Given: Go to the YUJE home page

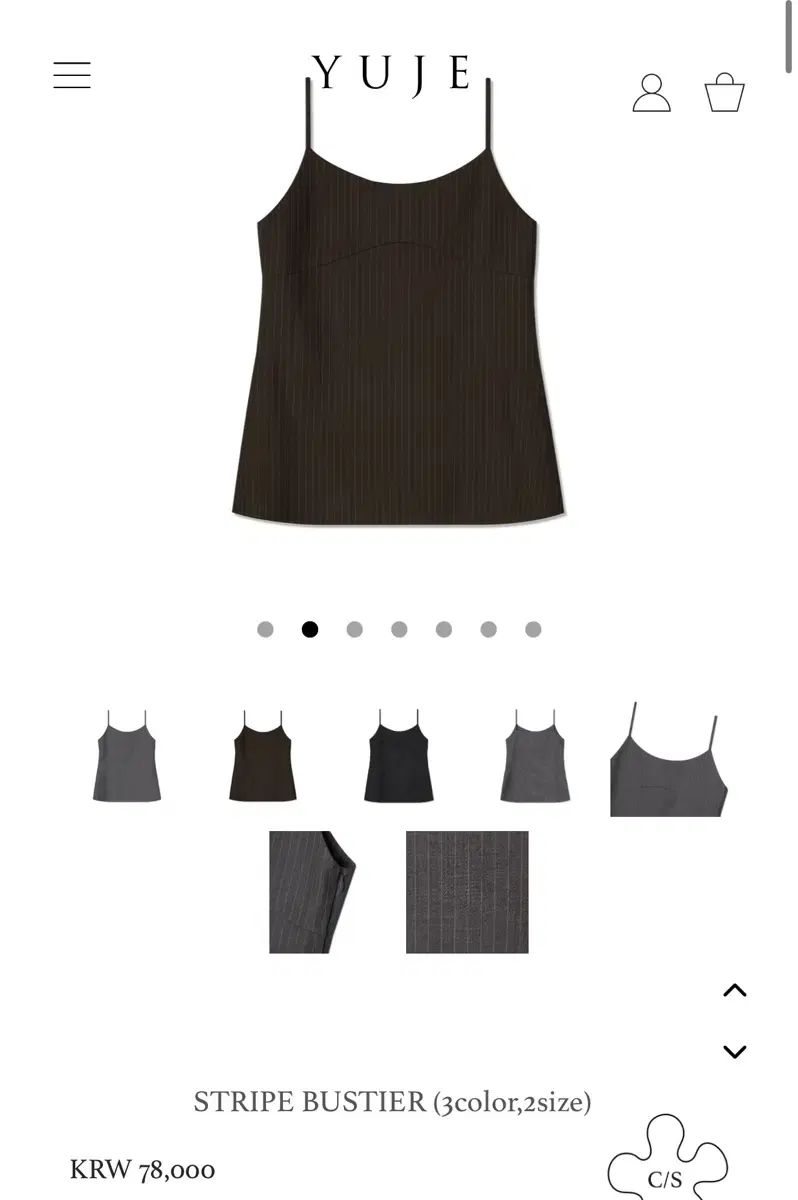Looking at the screenshot, I should [x=391, y=74].
